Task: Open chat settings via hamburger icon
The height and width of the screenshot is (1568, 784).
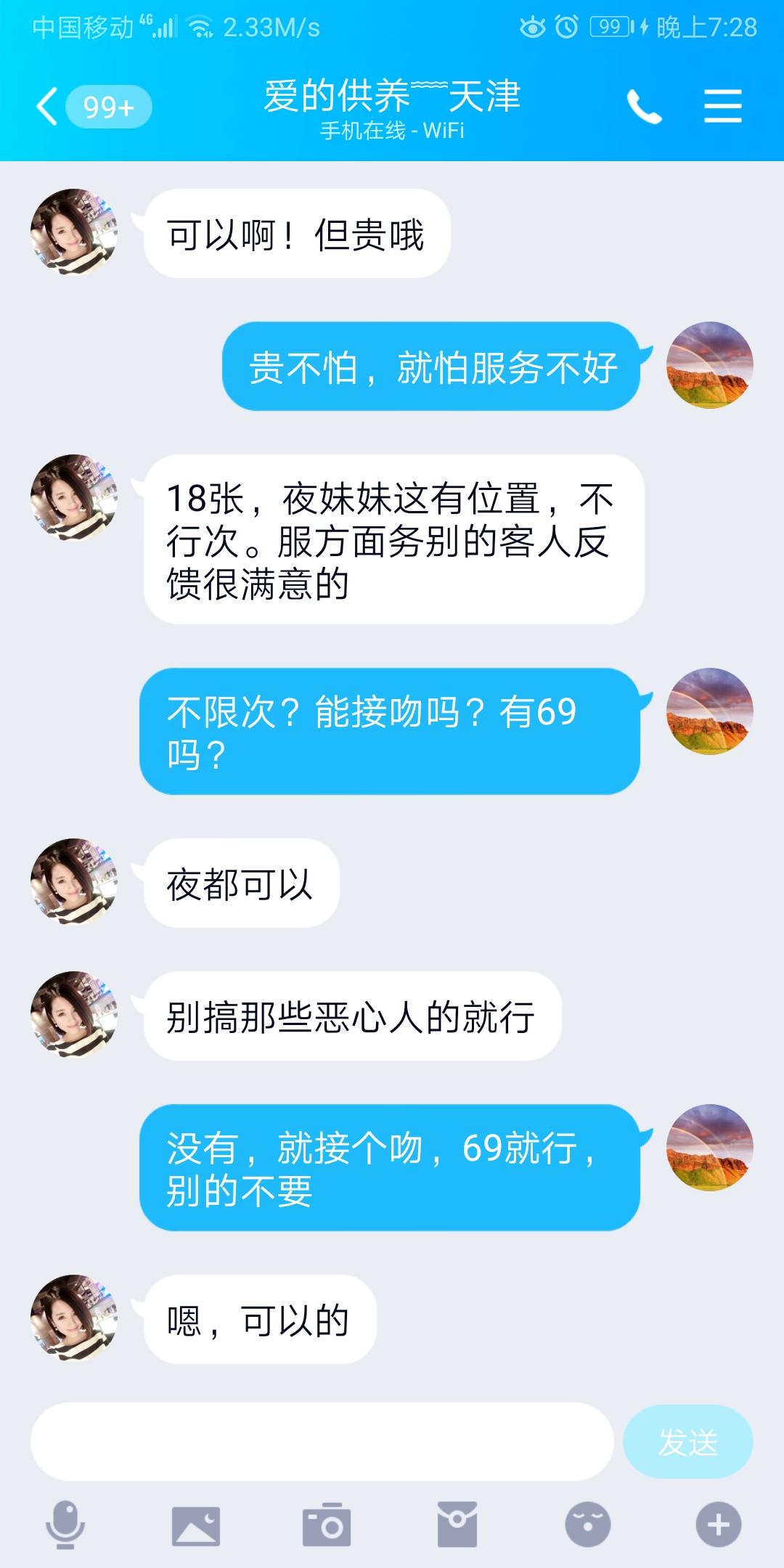Action: [722, 106]
